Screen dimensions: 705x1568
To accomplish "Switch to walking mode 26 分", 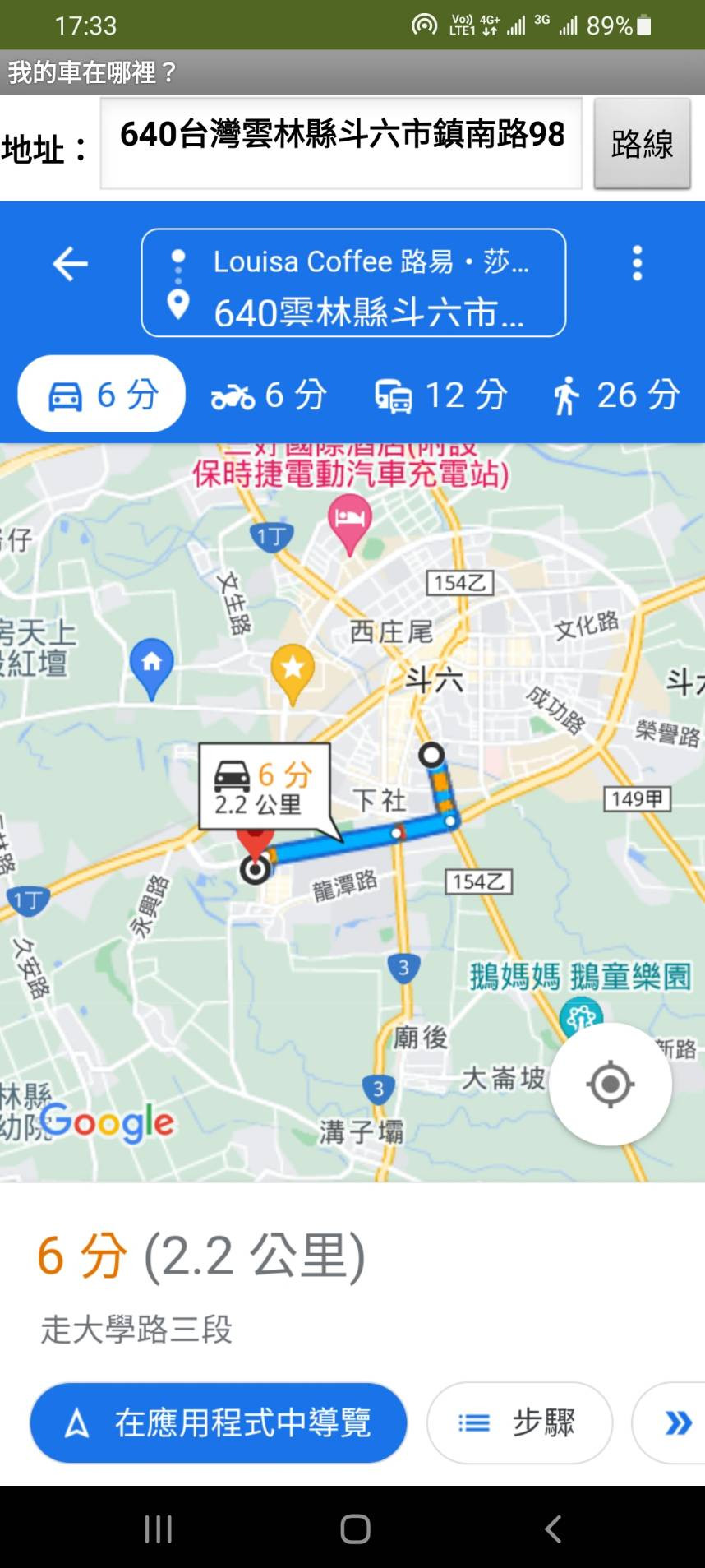I will tap(615, 395).
